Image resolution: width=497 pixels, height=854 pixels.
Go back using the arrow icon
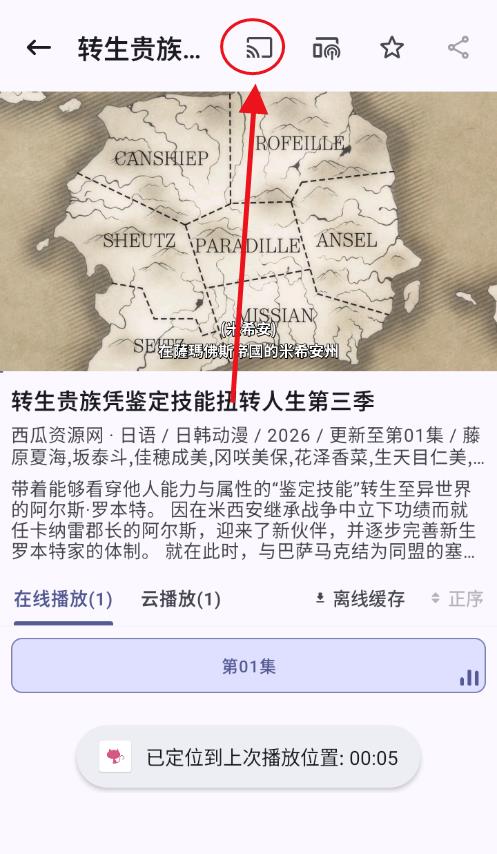39,48
